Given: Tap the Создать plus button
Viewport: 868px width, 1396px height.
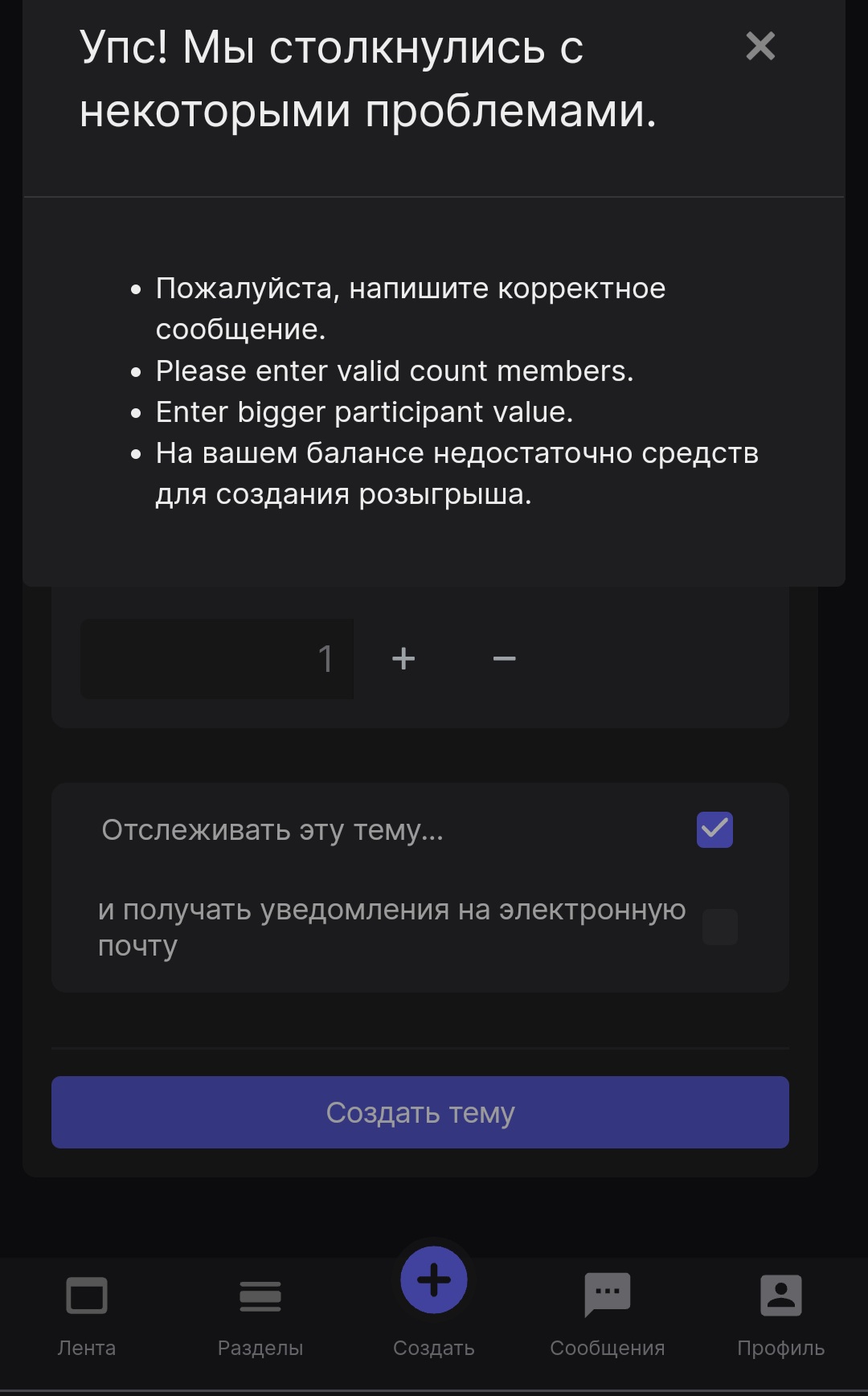Looking at the screenshot, I should 434,1281.
